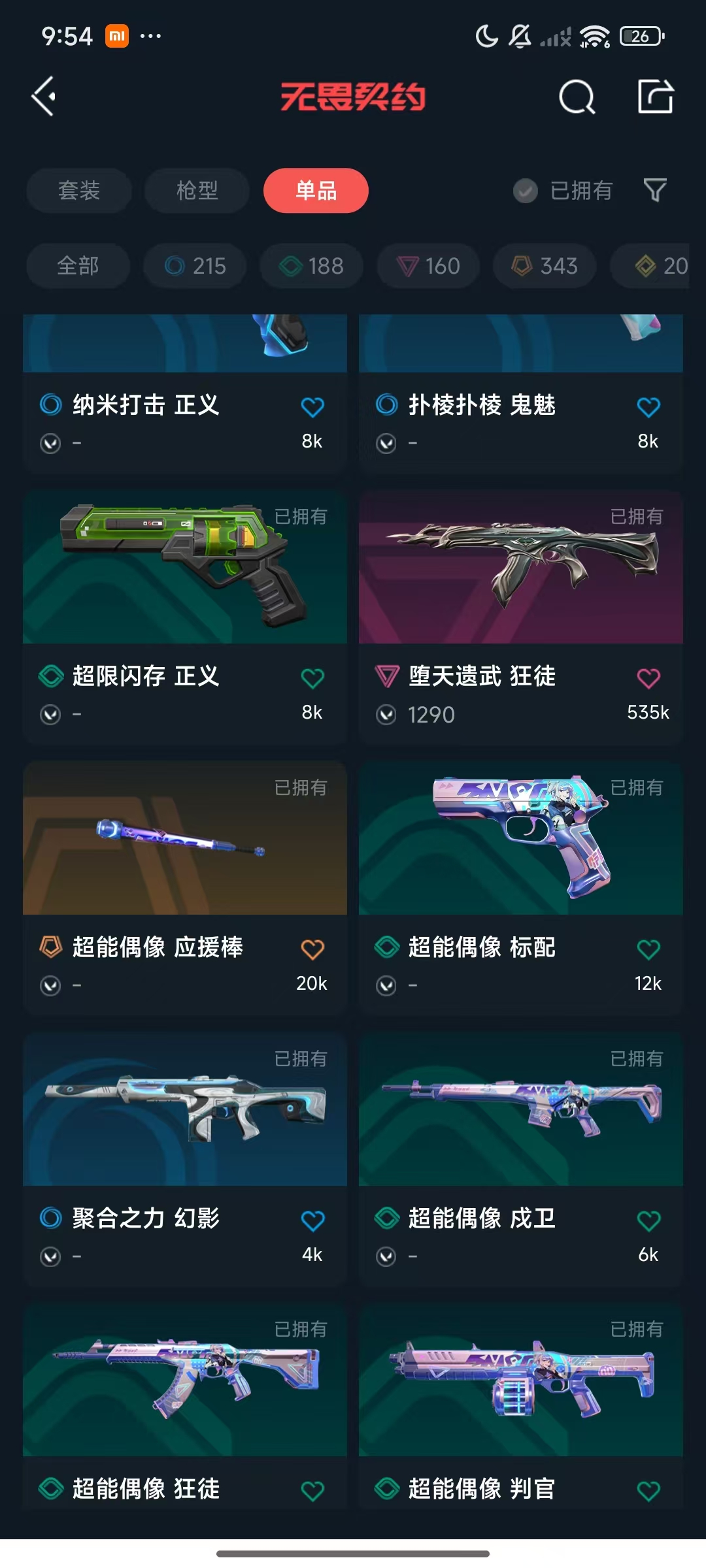The image size is (706, 1568).
Task: Go back using the top-left arrow
Action: (x=44, y=97)
